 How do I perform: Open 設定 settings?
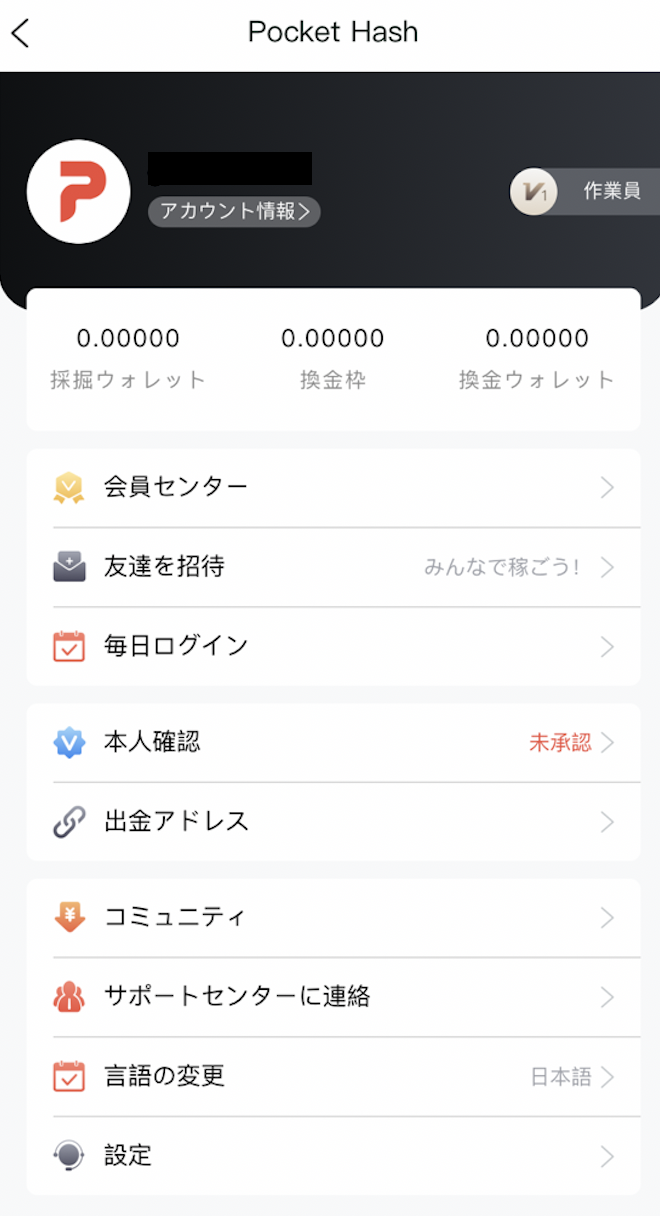pos(333,1156)
